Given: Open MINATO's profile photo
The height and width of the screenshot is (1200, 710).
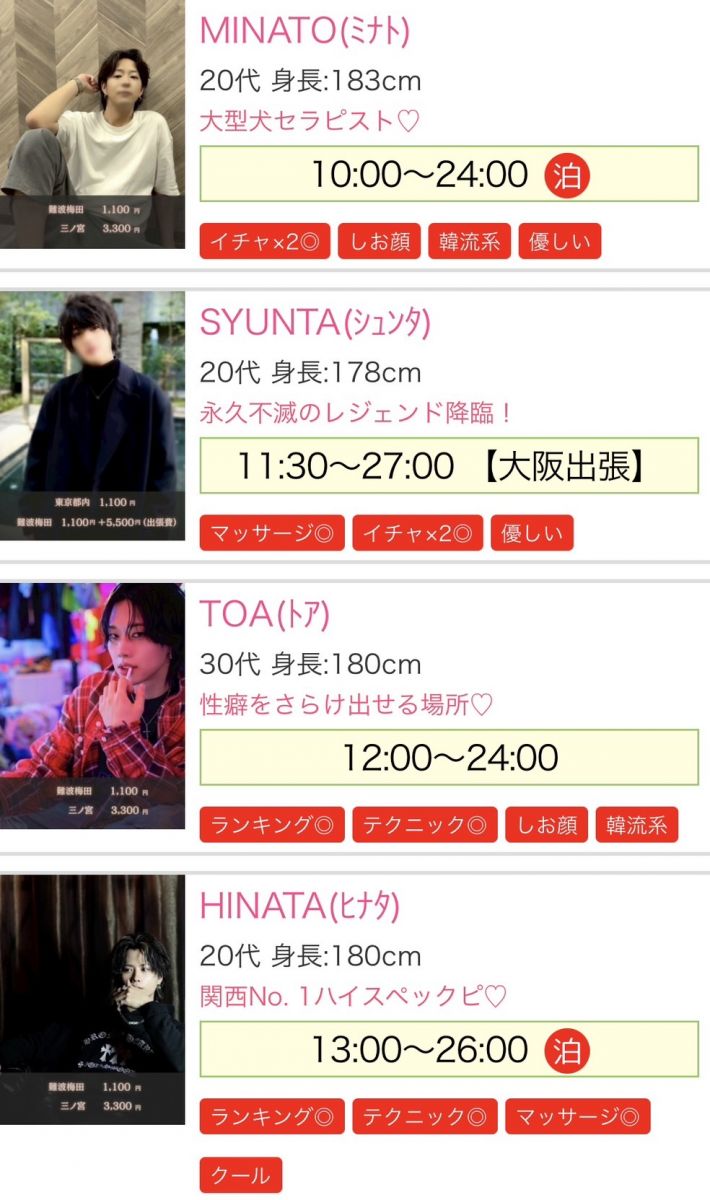Looking at the screenshot, I should [92, 124].
